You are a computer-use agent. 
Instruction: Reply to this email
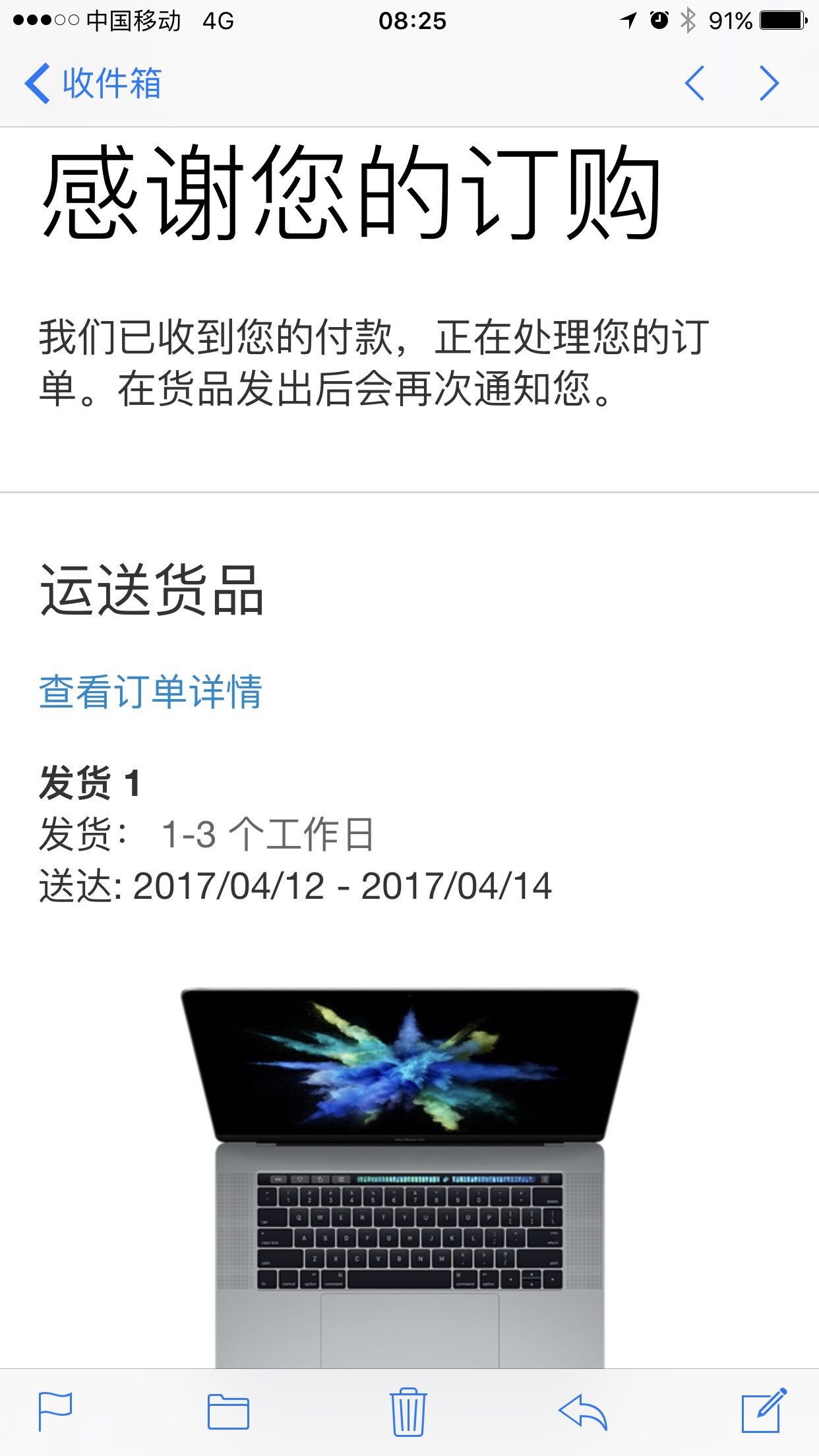click(x=583, y=1412)
